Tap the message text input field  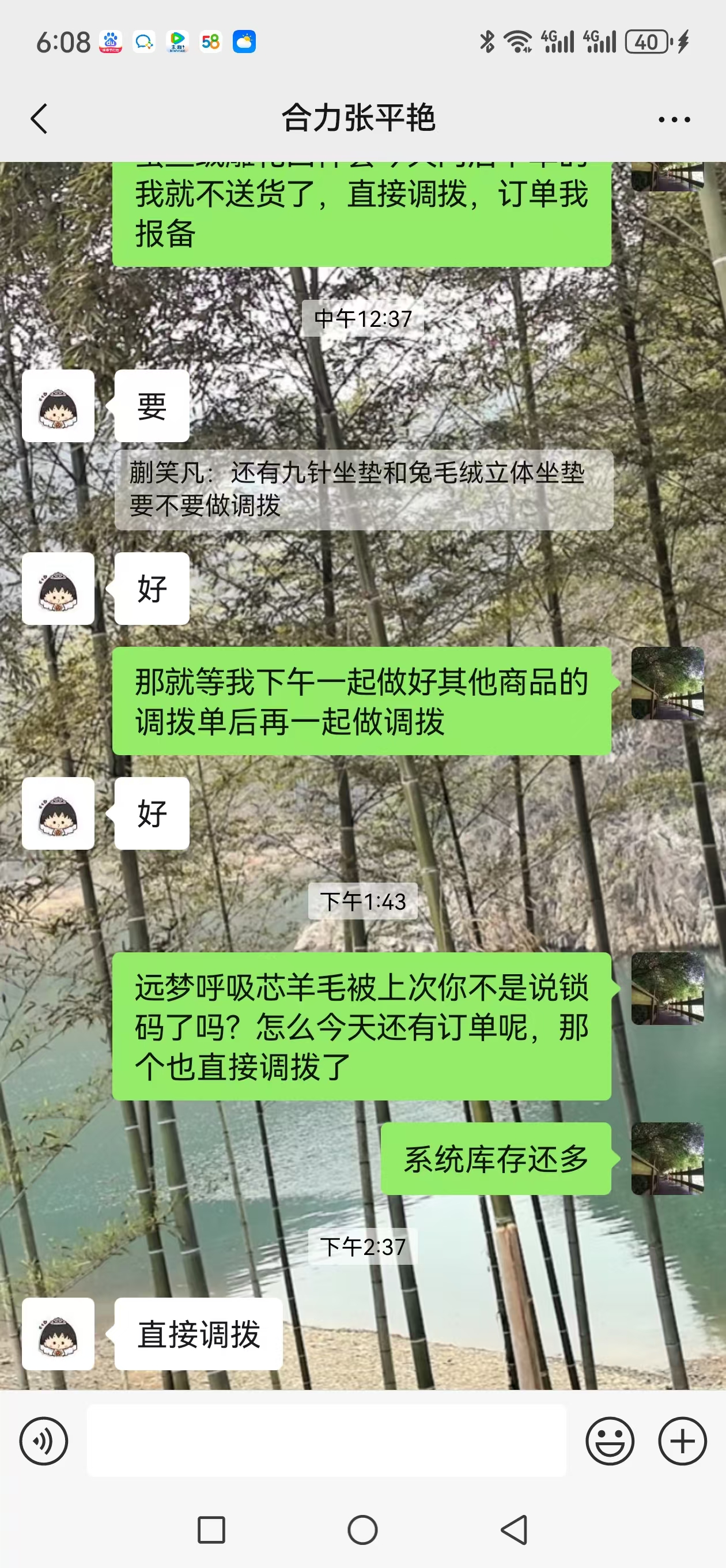(x=326, y=1441)
